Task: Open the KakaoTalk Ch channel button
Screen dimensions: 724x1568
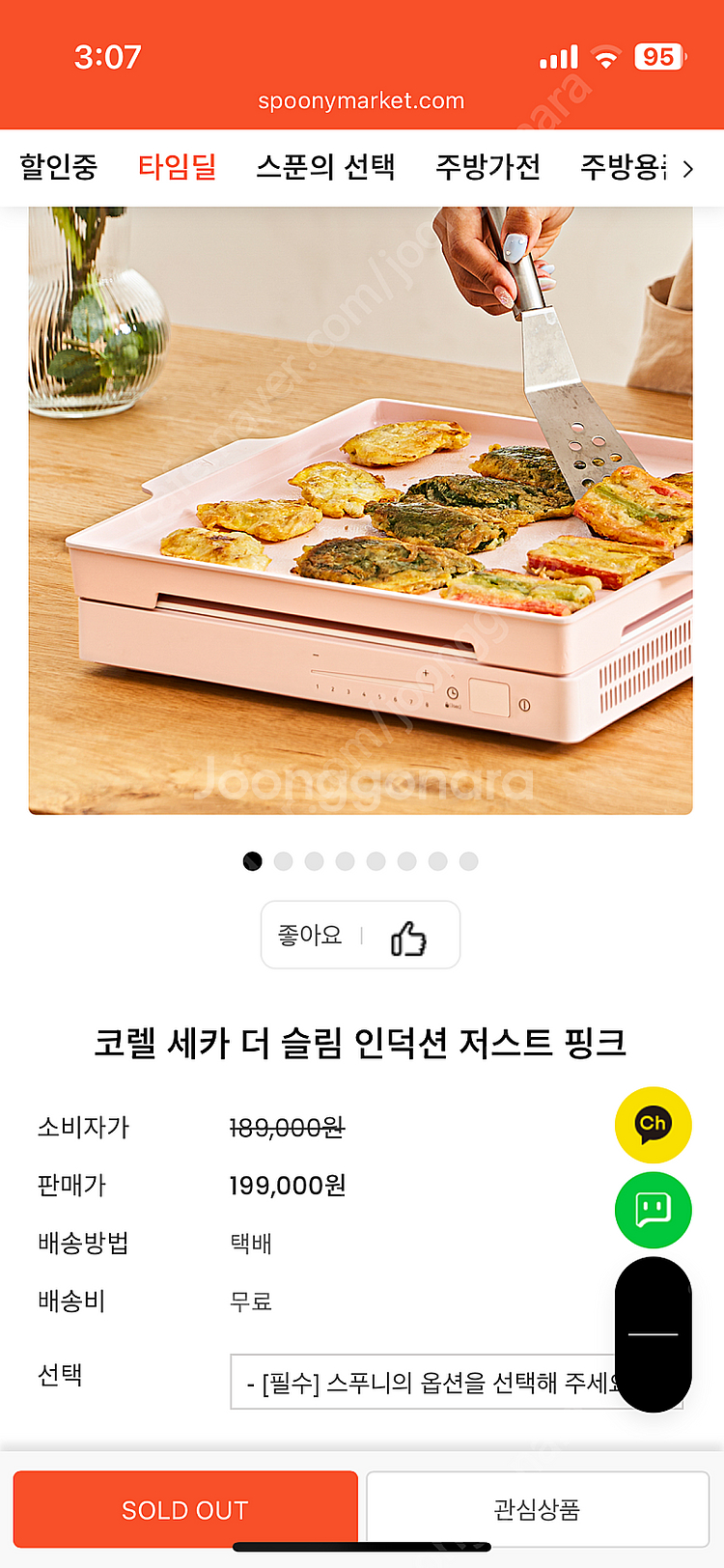Action: tap(653, 1125)
